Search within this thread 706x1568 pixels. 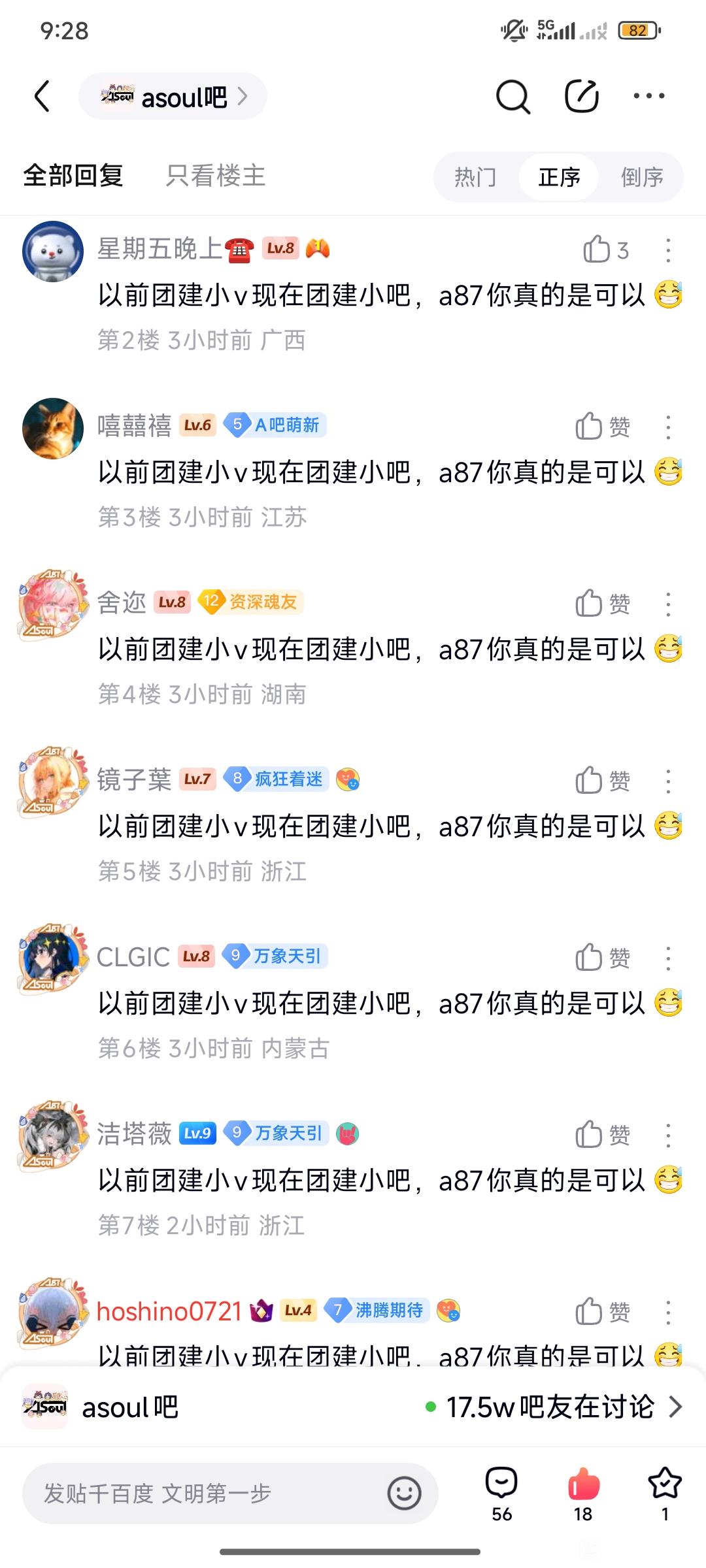pos(513,97)
